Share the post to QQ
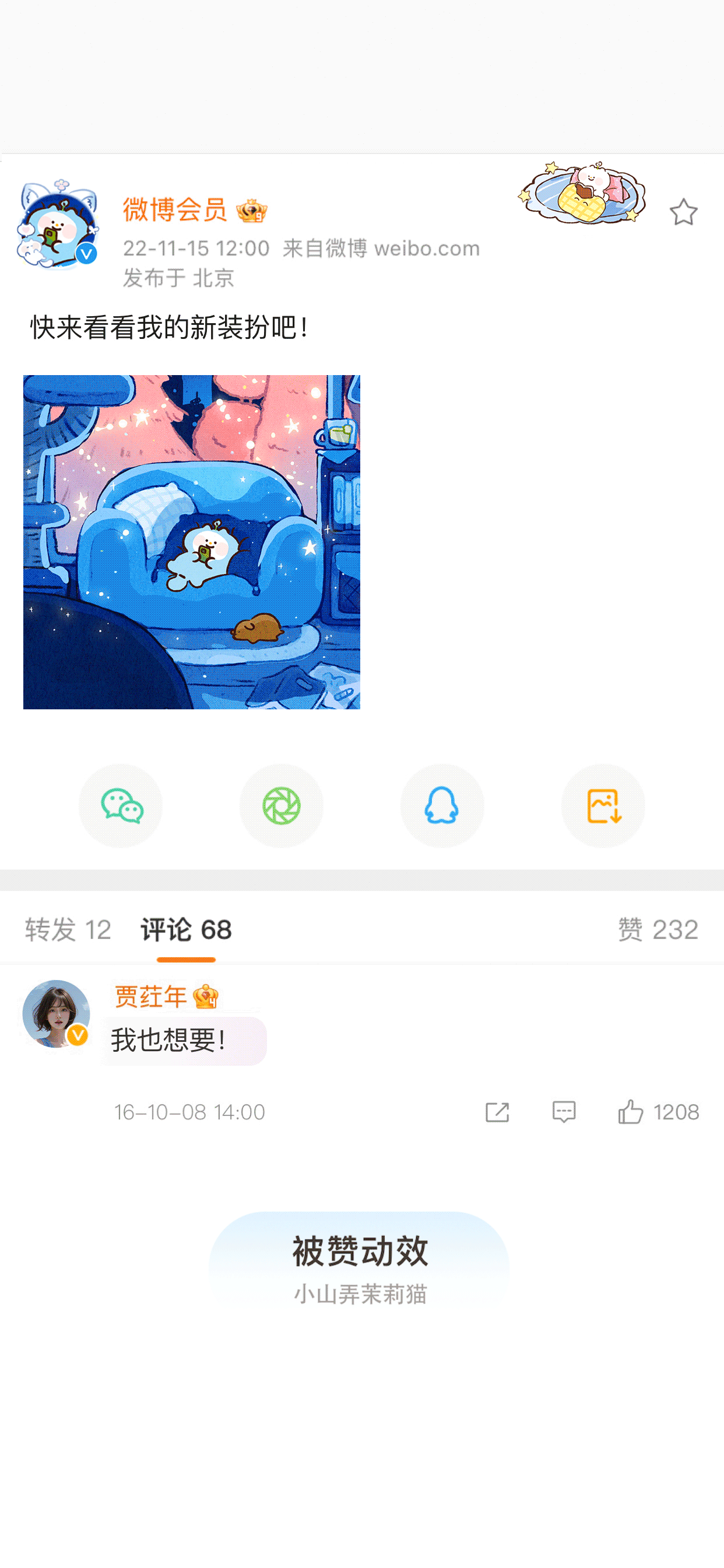The image size is (724, 1568). (x=442, y=806)
